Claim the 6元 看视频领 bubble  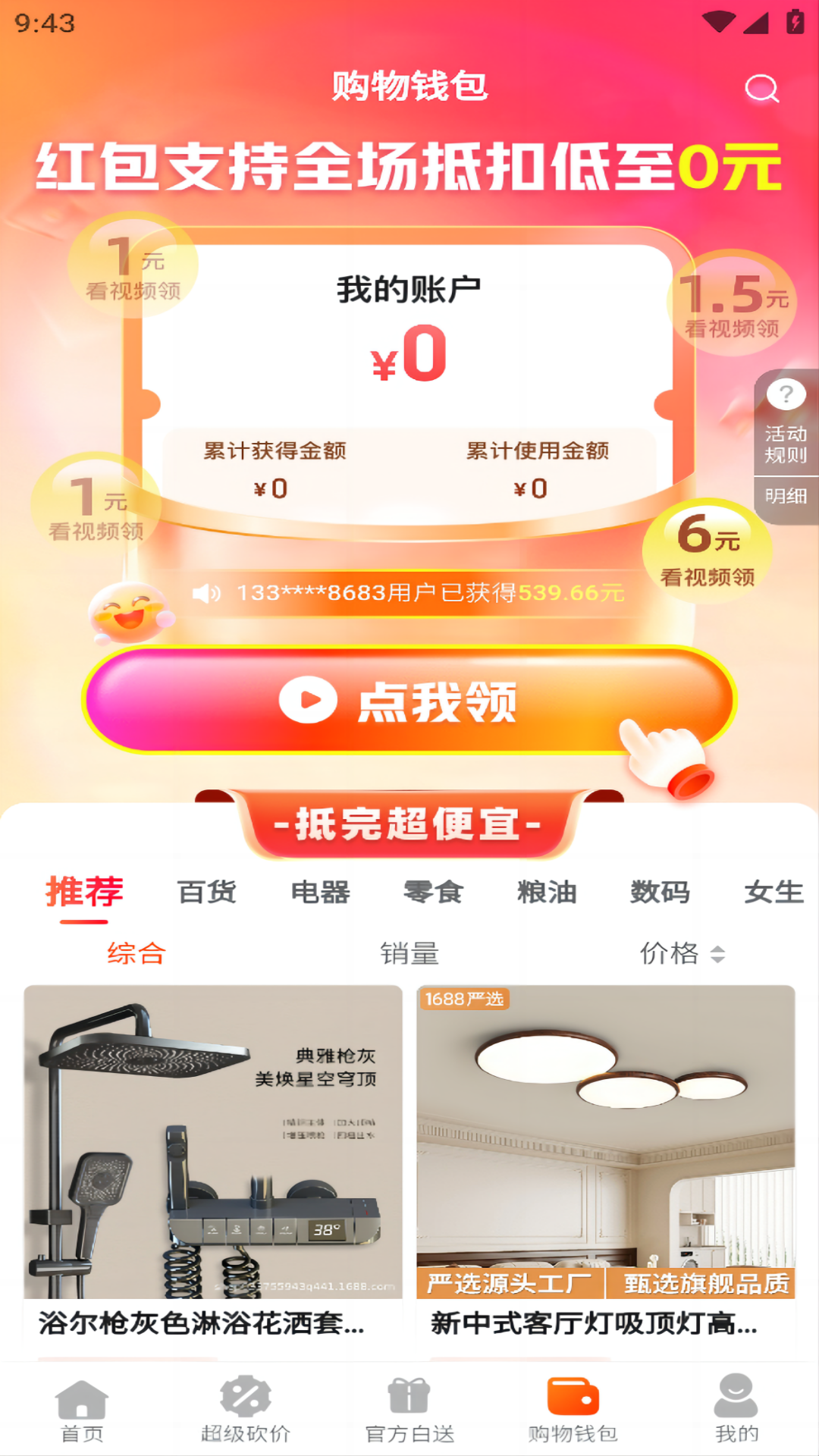click(707, 551)
